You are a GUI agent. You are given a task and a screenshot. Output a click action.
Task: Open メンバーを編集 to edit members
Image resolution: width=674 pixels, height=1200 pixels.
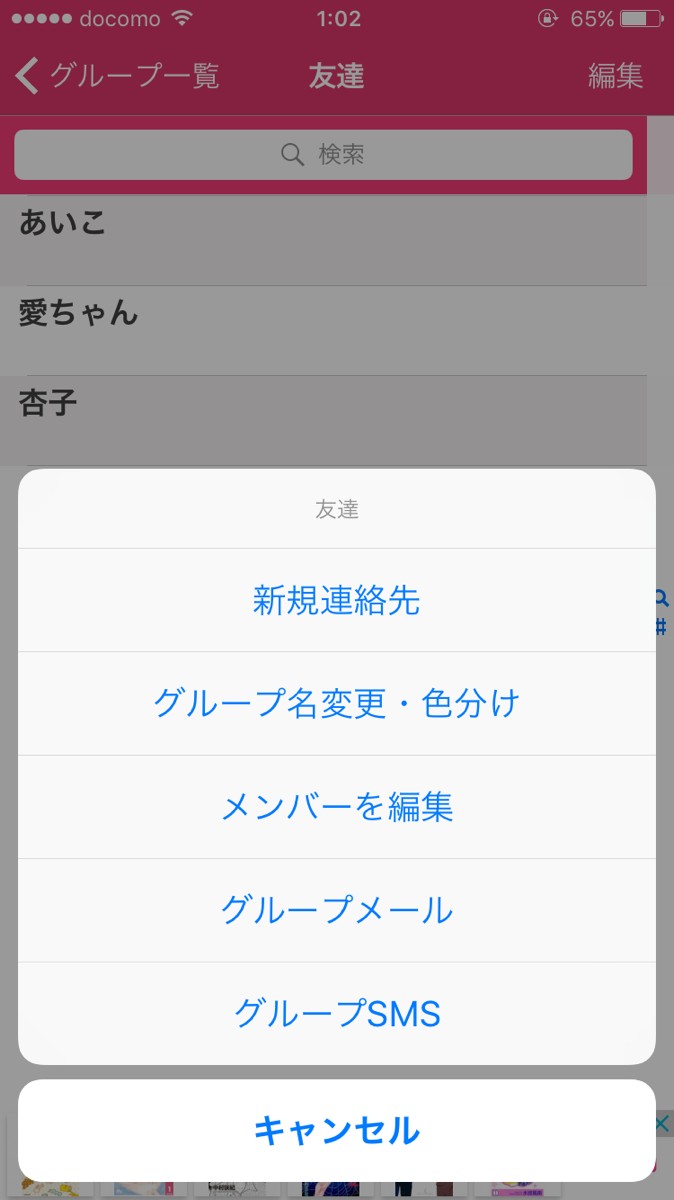[336, 807]
